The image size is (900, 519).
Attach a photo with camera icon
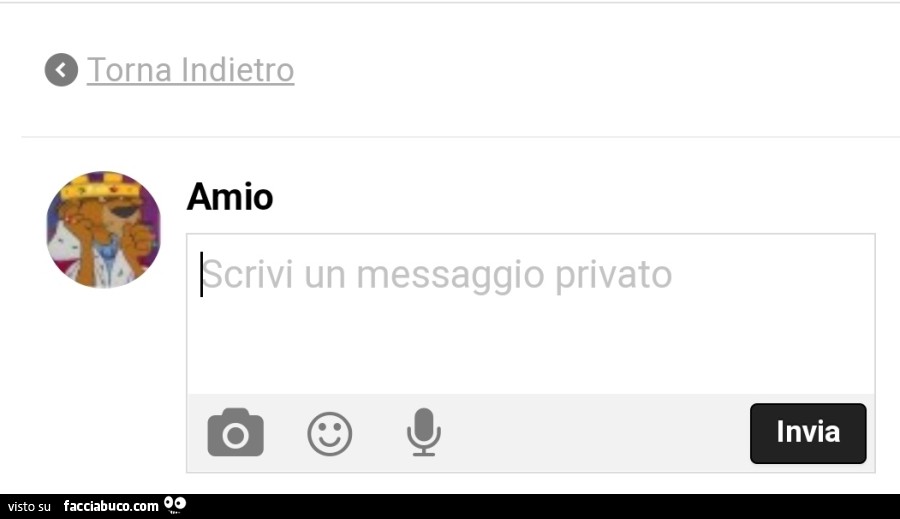pos(235,433)
